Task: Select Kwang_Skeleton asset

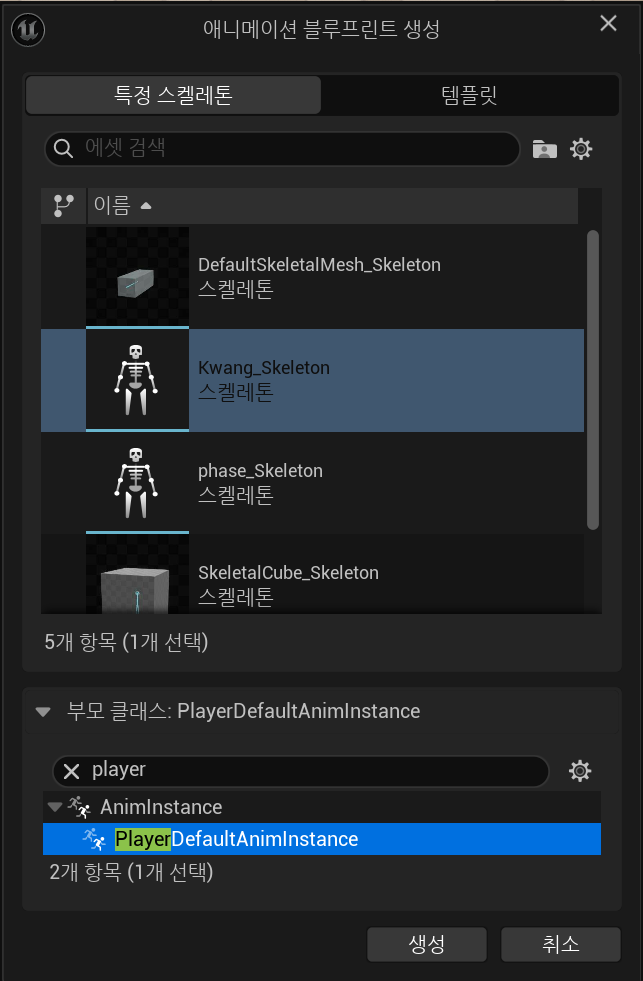Action: click(x=312, y=380)
